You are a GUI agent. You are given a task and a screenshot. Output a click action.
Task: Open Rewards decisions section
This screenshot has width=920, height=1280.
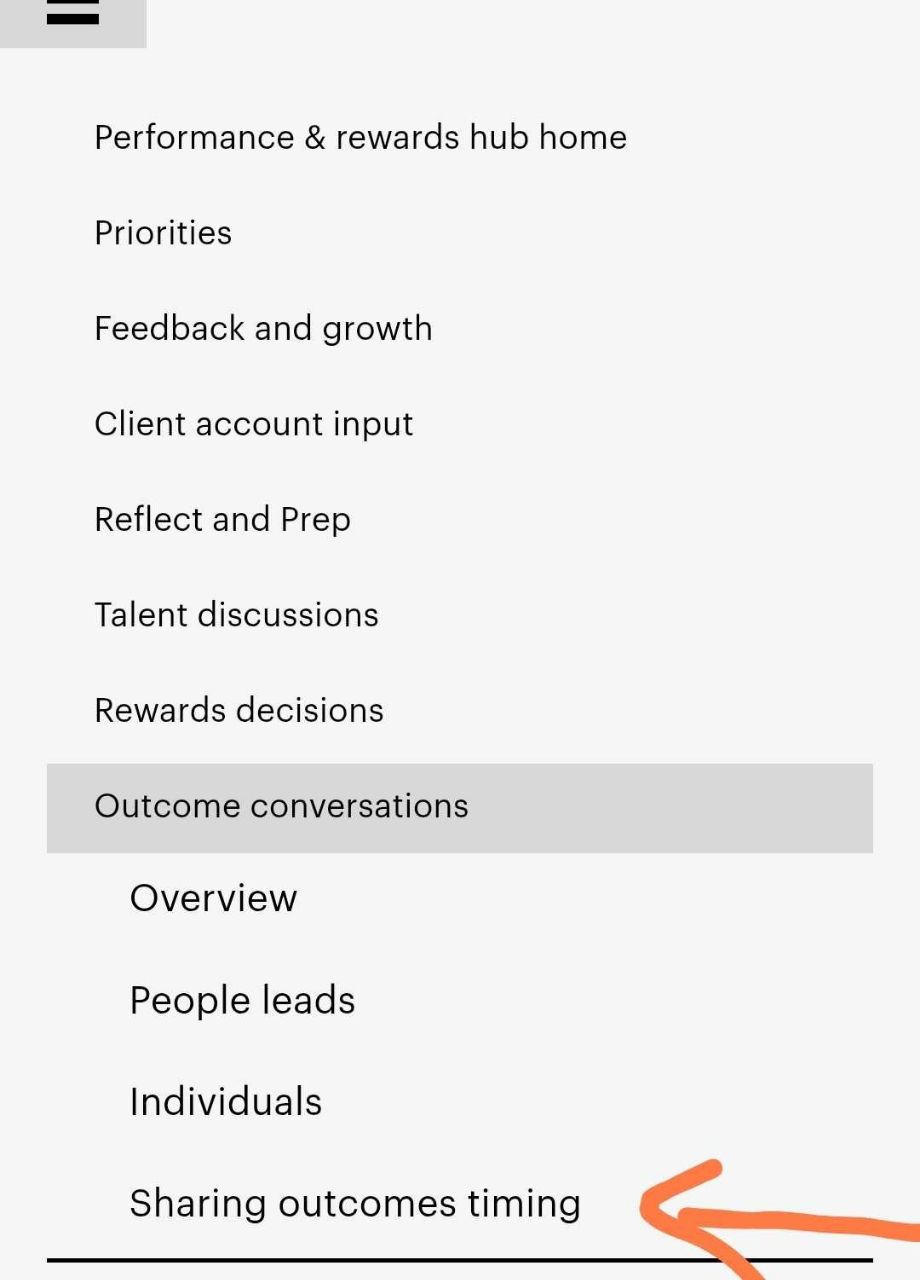coord(239,710)
